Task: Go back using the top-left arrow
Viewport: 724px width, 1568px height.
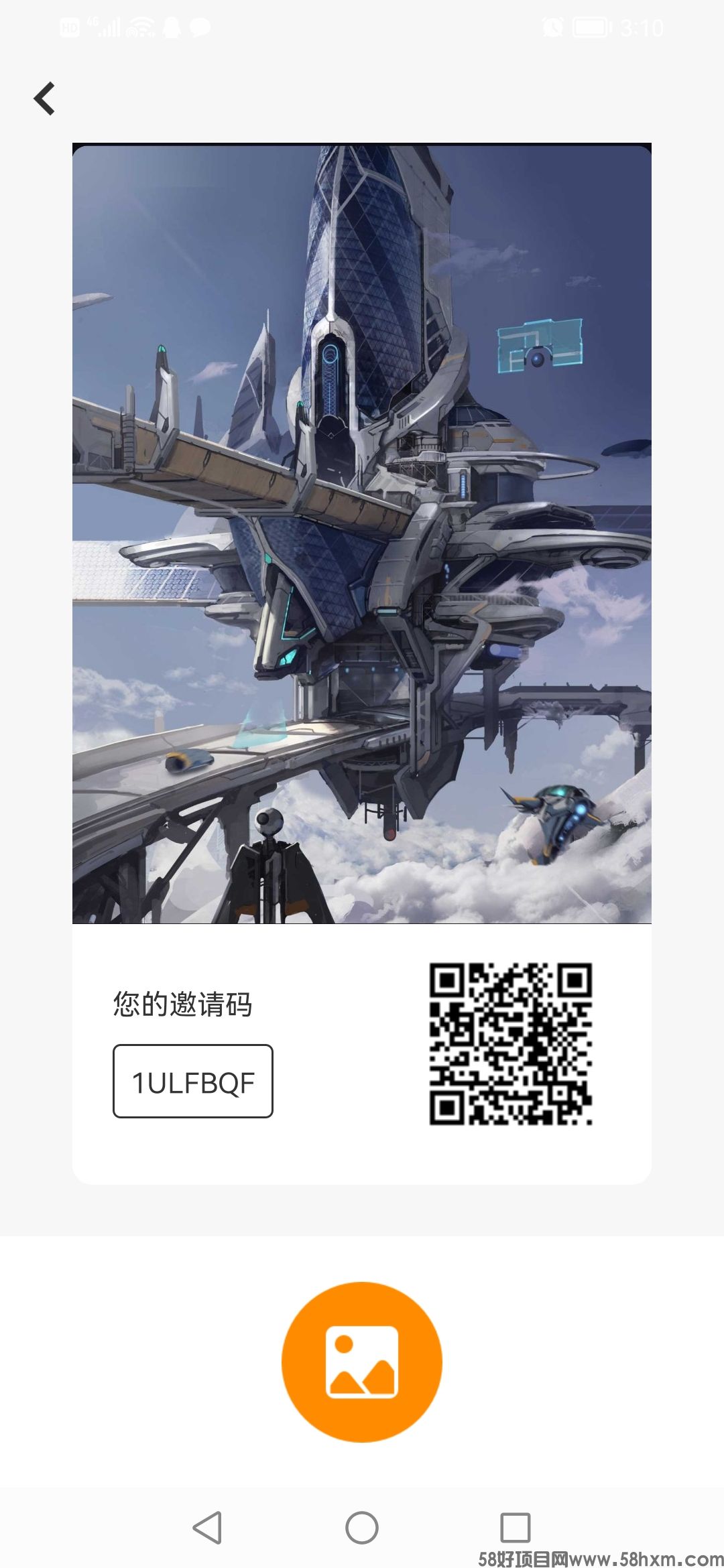Action: coord(44,99)
